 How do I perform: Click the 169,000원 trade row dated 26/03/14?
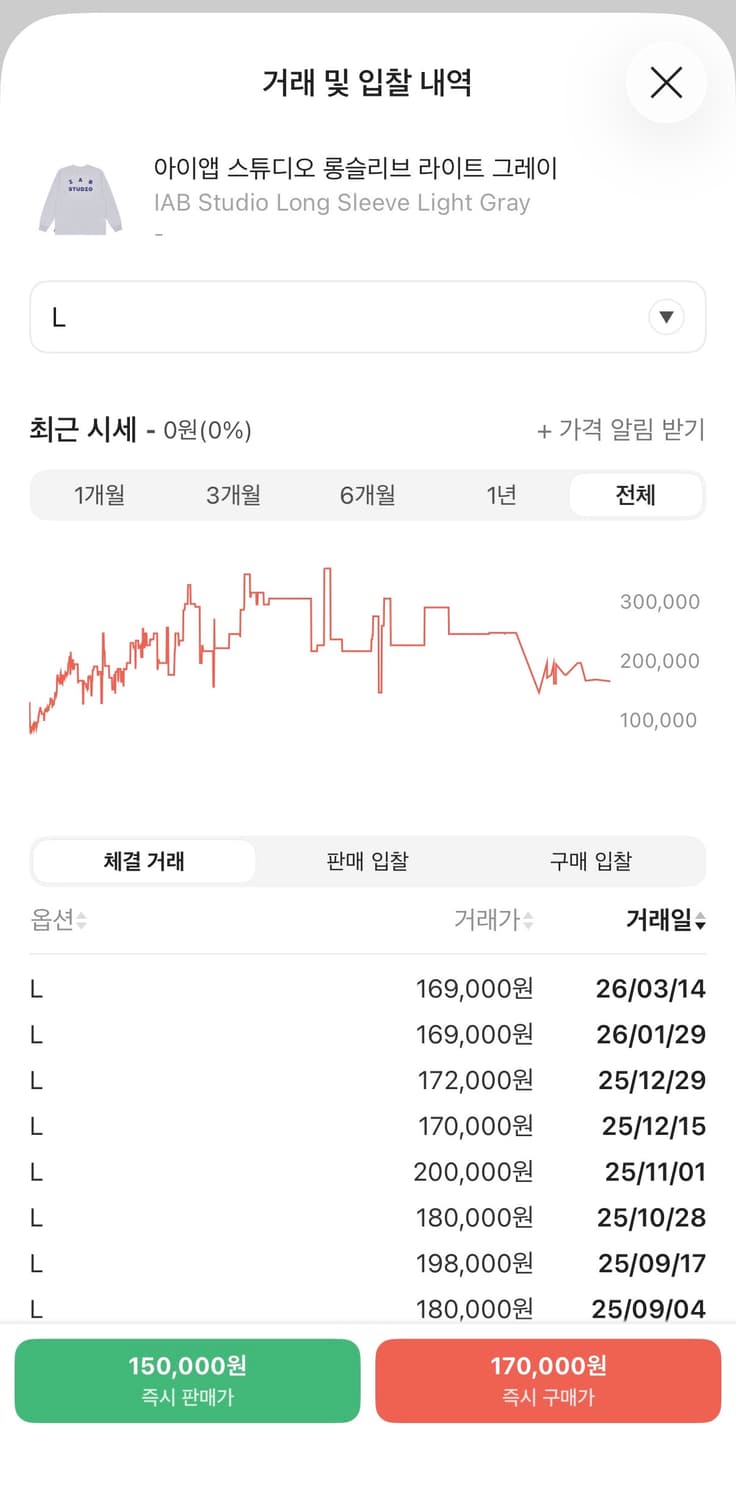368,988
